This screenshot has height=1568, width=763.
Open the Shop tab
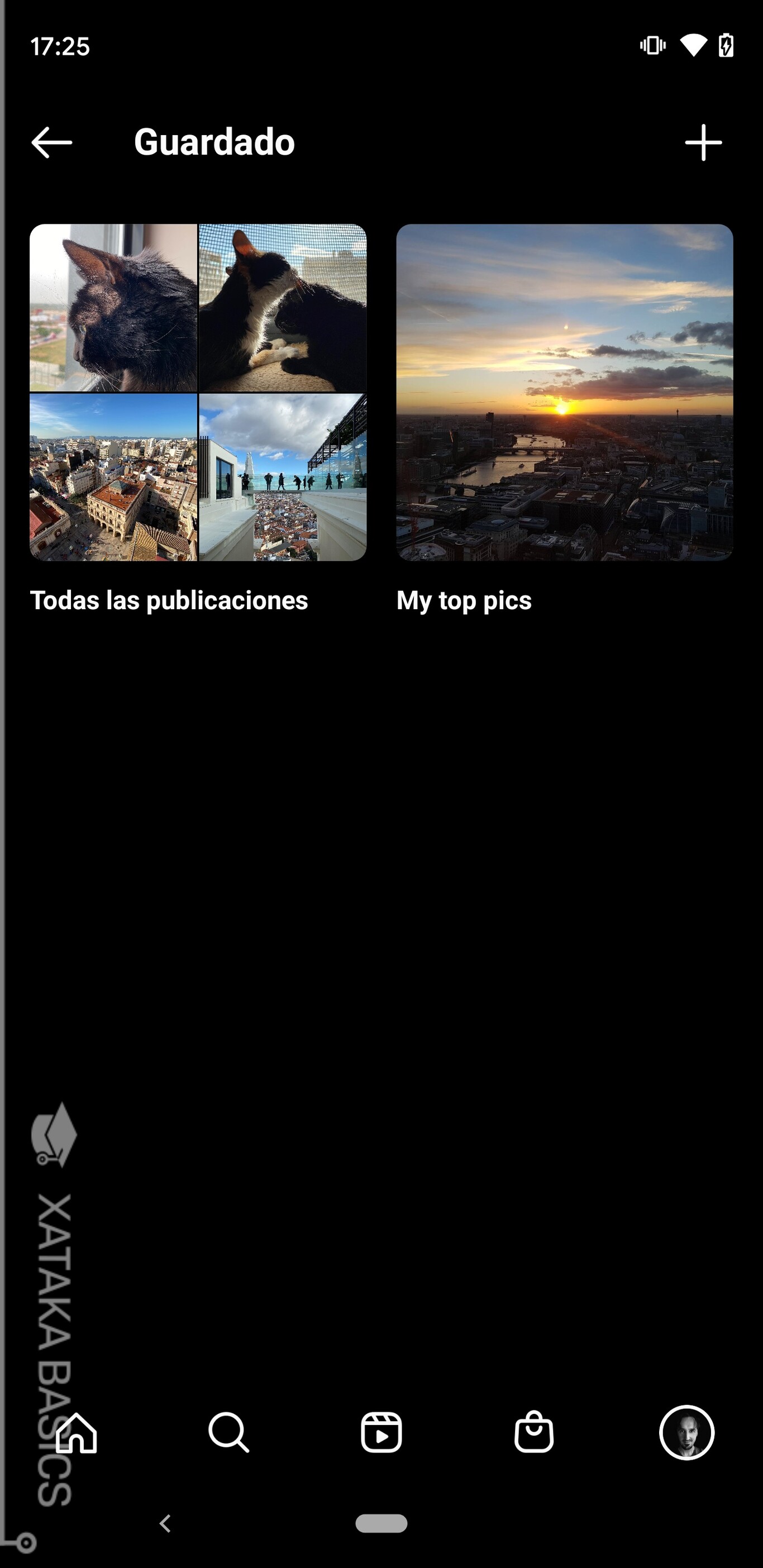point(534,1432)
